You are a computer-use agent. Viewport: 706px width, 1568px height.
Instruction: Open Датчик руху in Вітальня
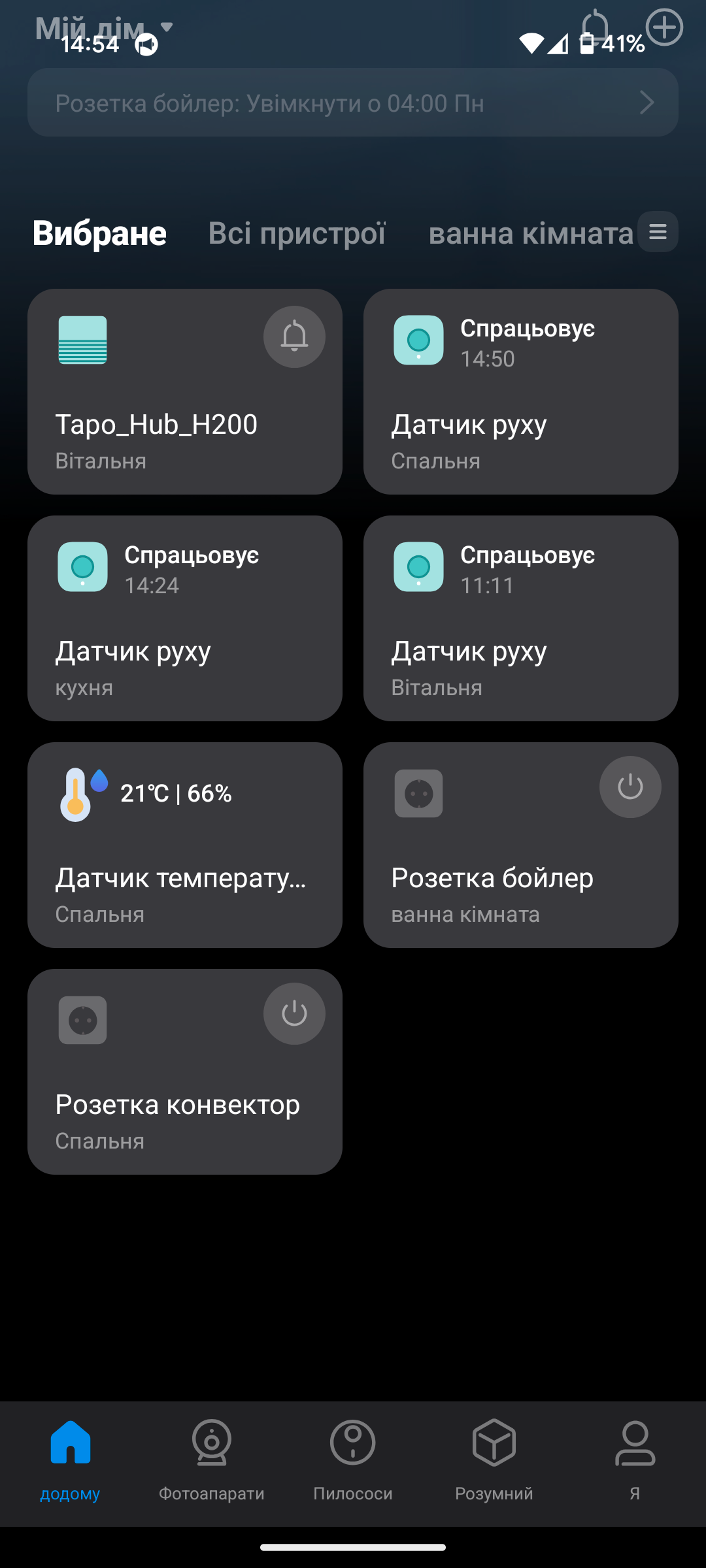click(x=520, y=651)
